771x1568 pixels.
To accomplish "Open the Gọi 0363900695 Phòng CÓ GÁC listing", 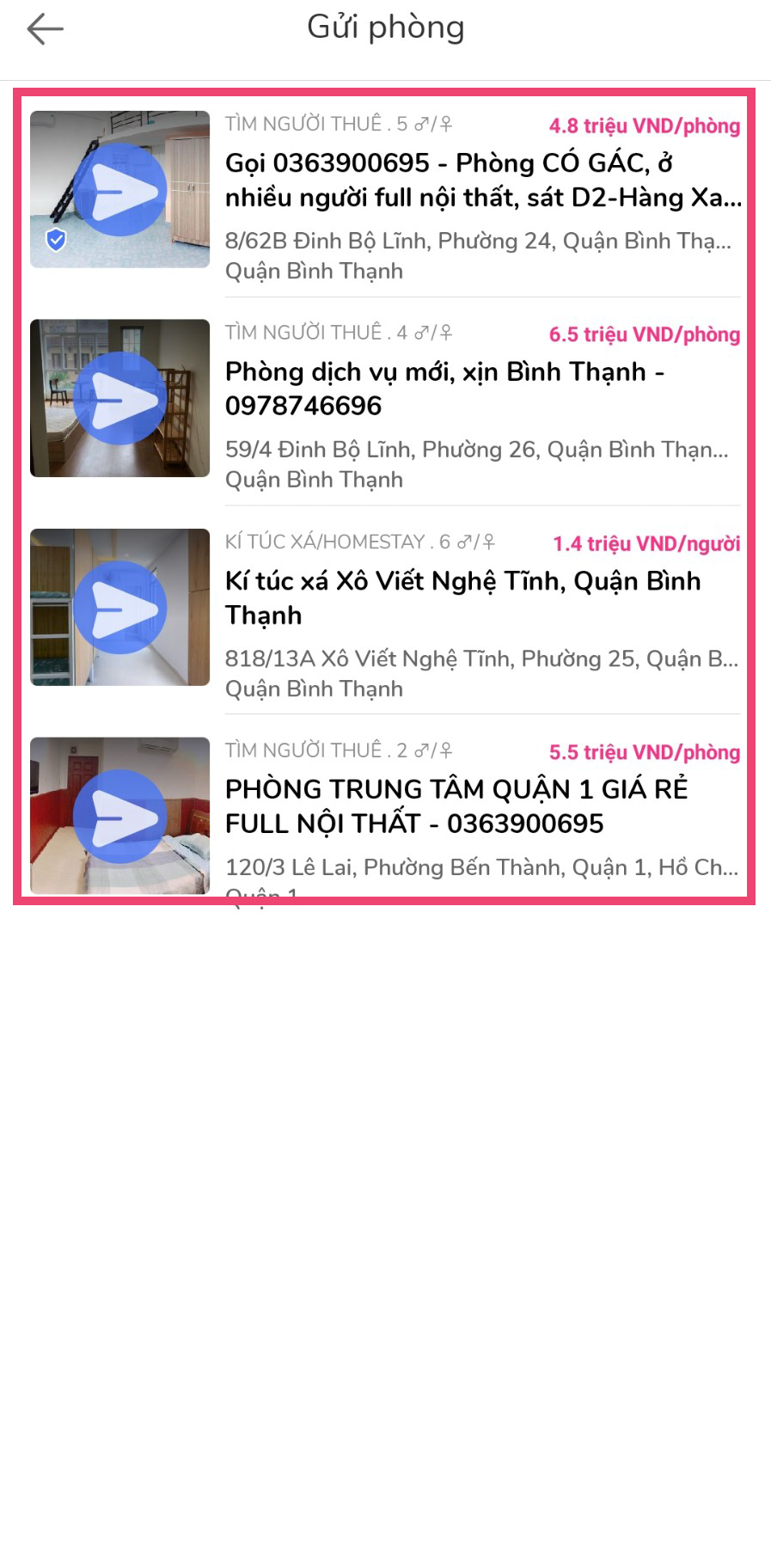I will point(481,181).
